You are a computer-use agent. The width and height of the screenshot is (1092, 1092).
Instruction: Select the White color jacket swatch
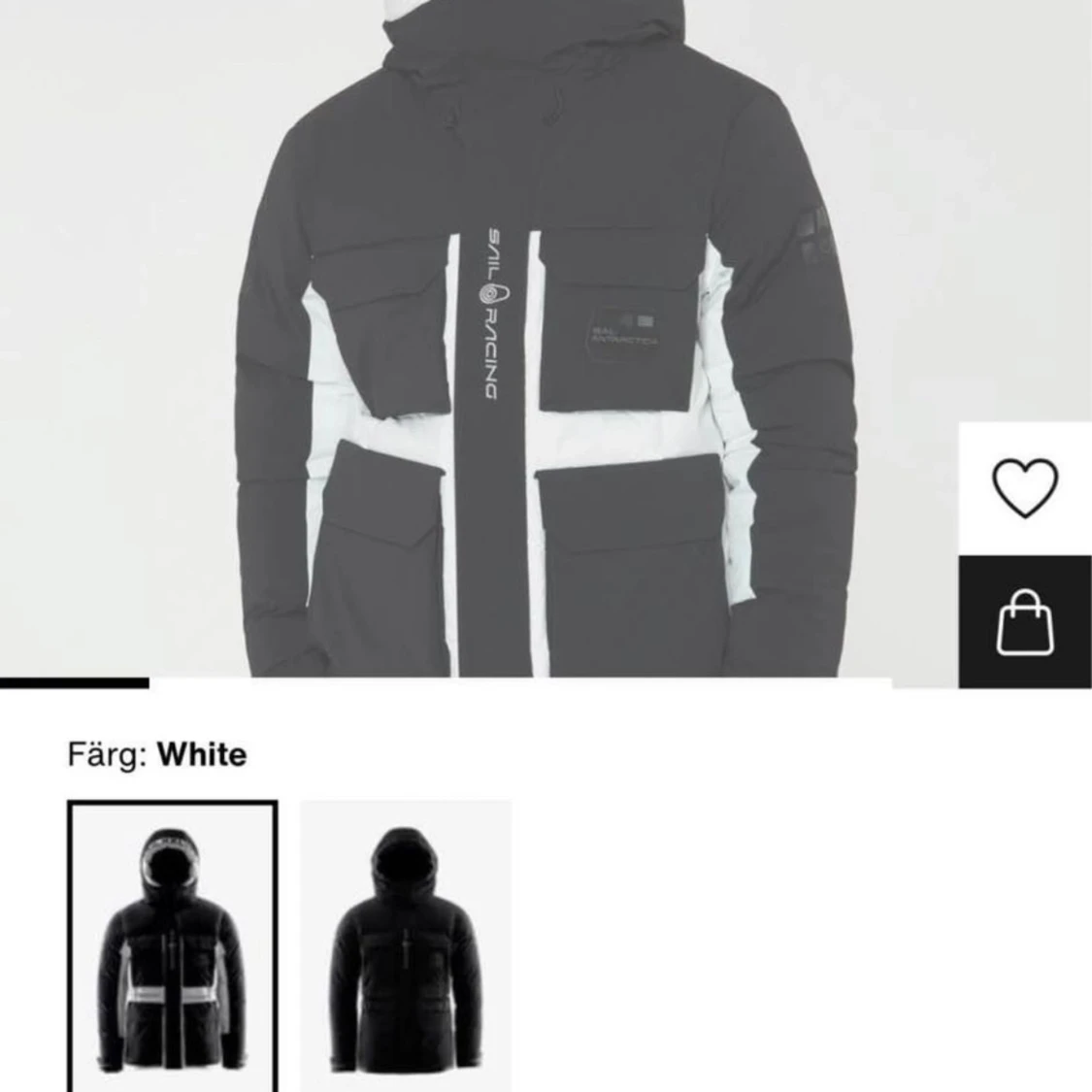click(x=173, y=945)
